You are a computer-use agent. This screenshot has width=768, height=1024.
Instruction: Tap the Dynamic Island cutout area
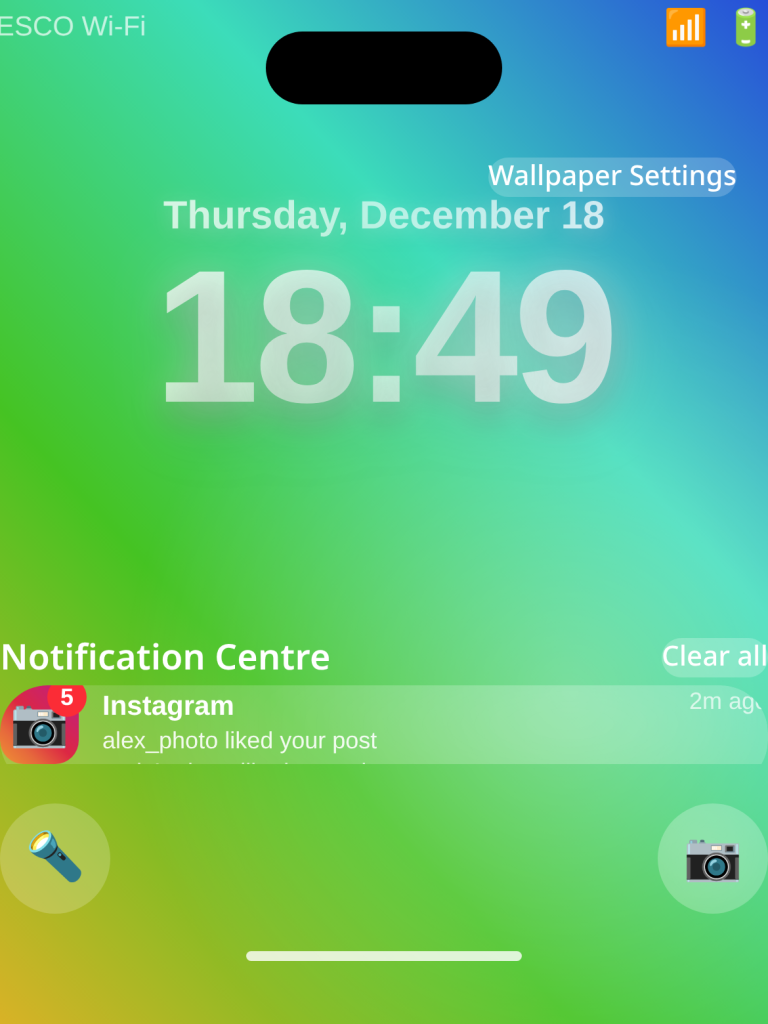click(383, 67)
